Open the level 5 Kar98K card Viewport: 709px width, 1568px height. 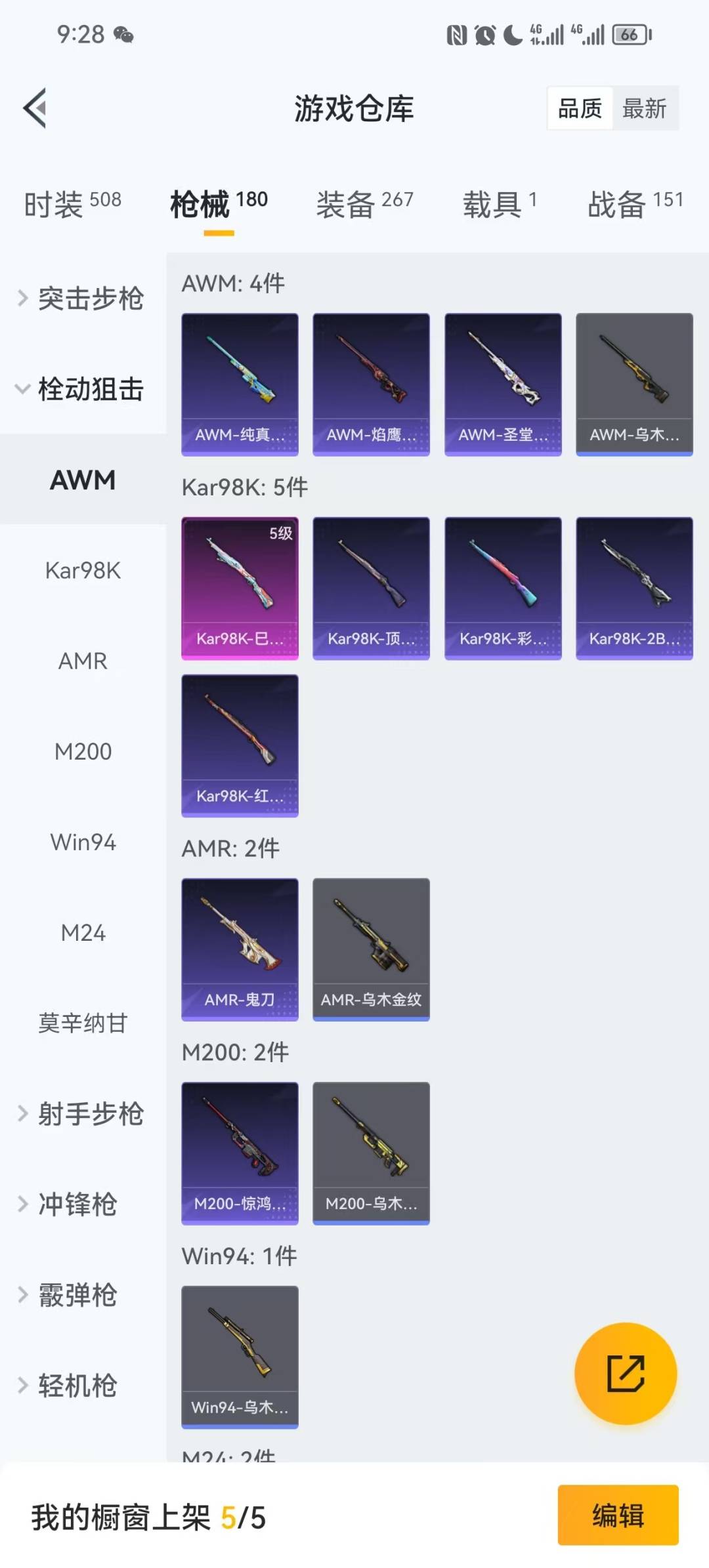coord(240,587)
